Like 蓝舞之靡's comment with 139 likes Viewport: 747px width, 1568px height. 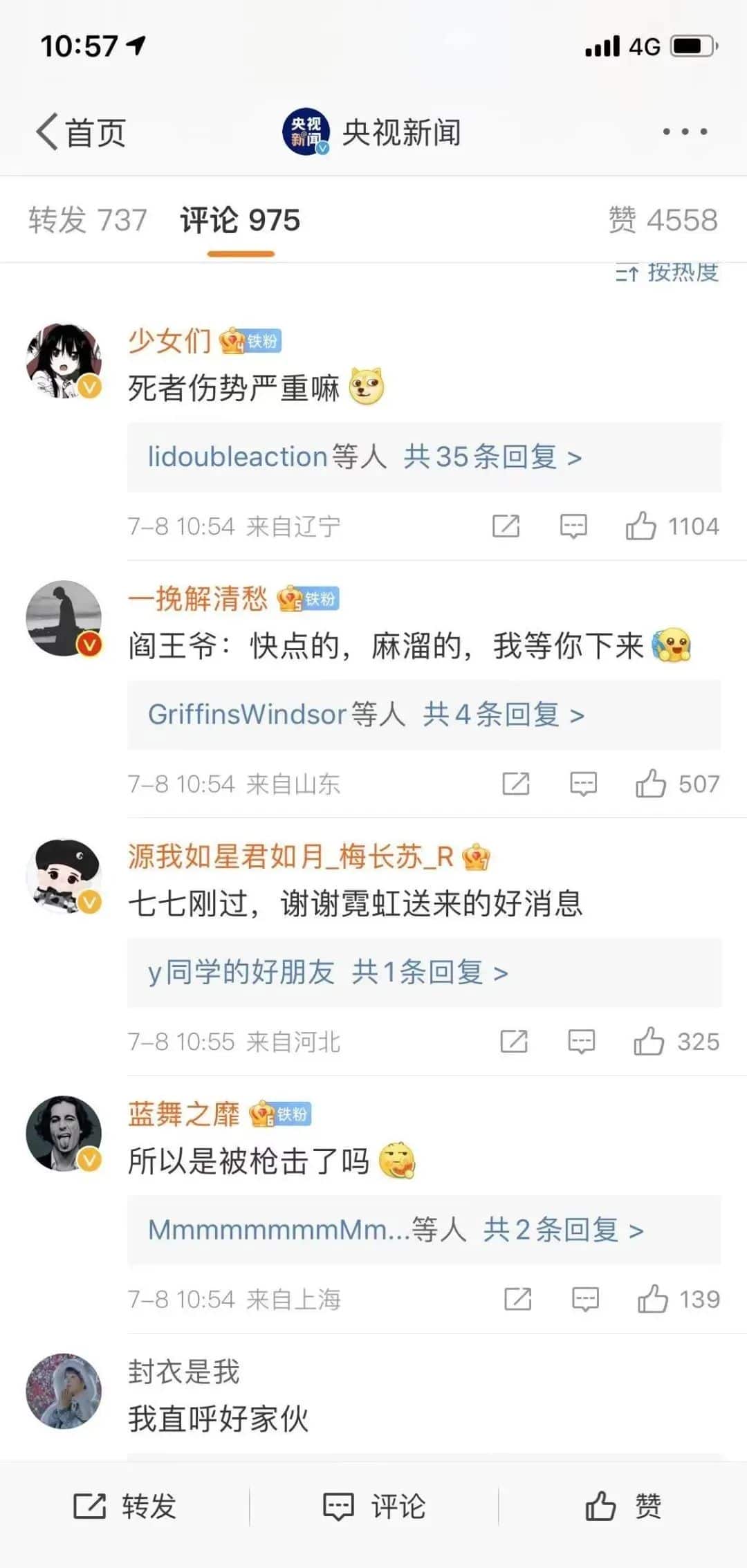coord(652,1299)
